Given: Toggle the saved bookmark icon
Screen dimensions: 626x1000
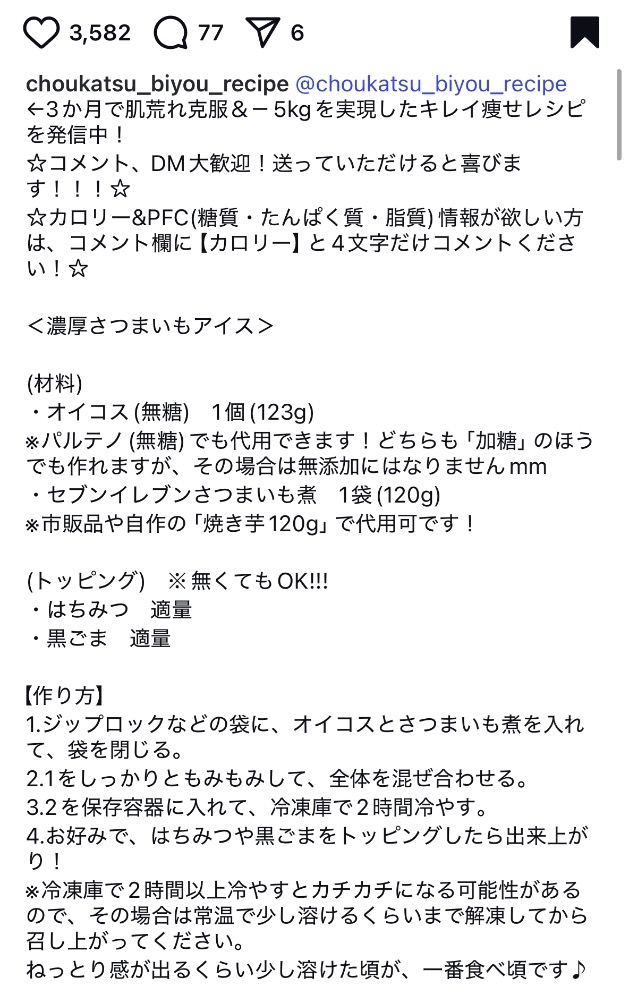Looking at the screenshot, I should (585, 32).
